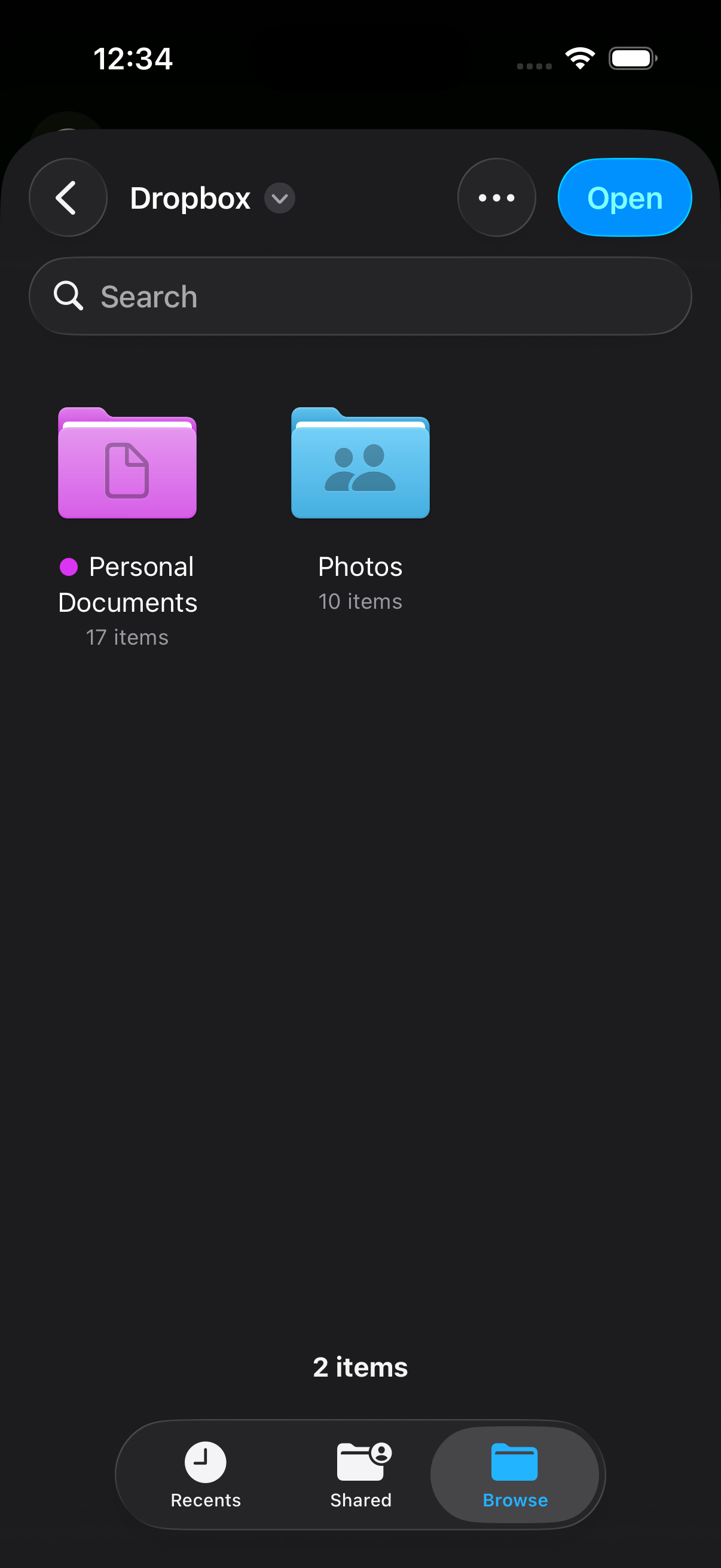Tap the Dropbox title text
This screenshot has height=1568, width=721.
[x=191, y=199]
